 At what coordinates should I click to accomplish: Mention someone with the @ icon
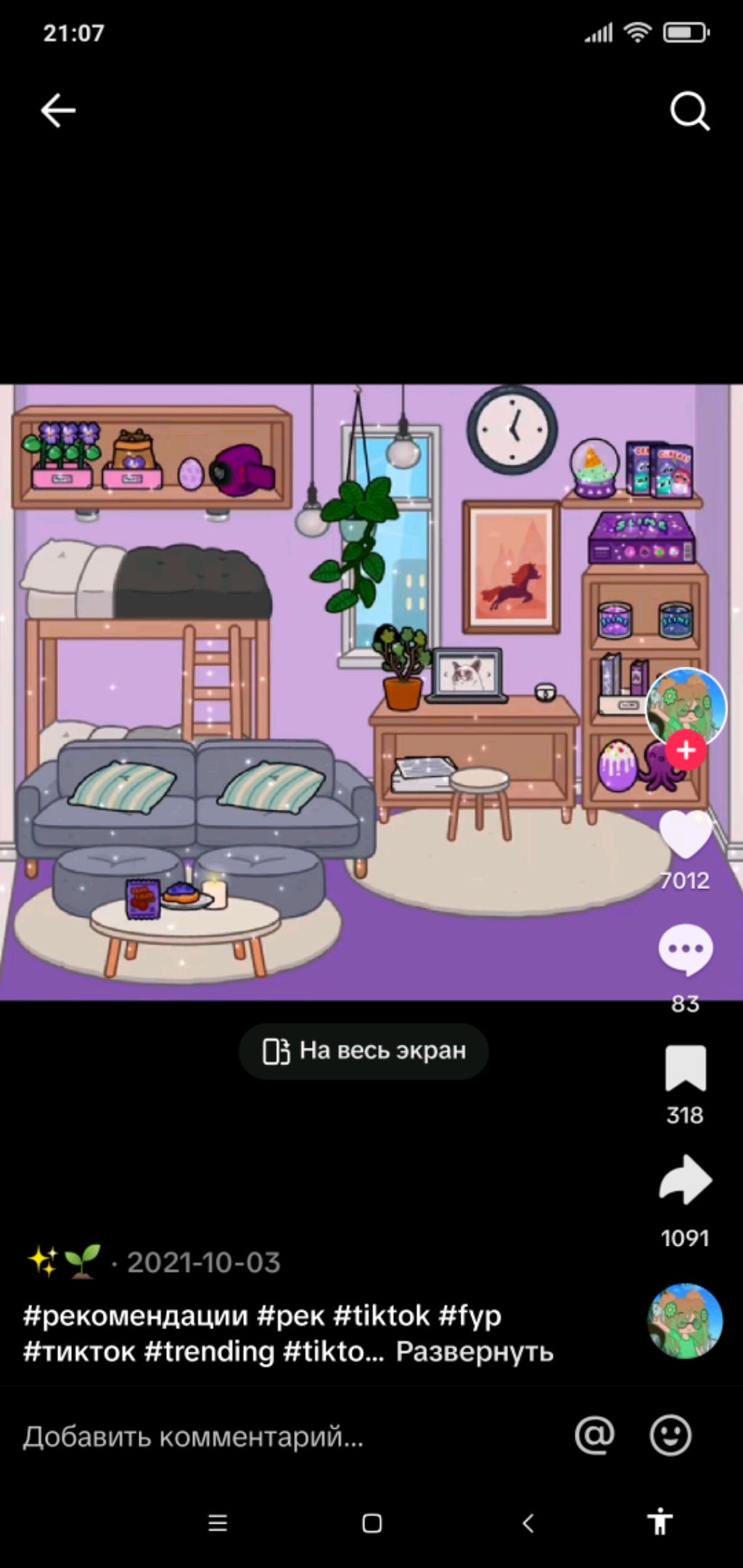594,1434
